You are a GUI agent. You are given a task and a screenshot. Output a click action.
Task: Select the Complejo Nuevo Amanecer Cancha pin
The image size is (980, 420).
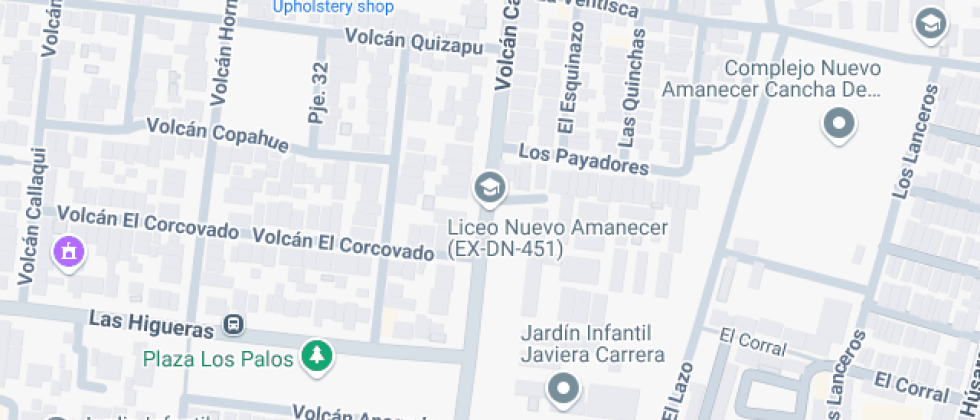click(x=839, y=126)
